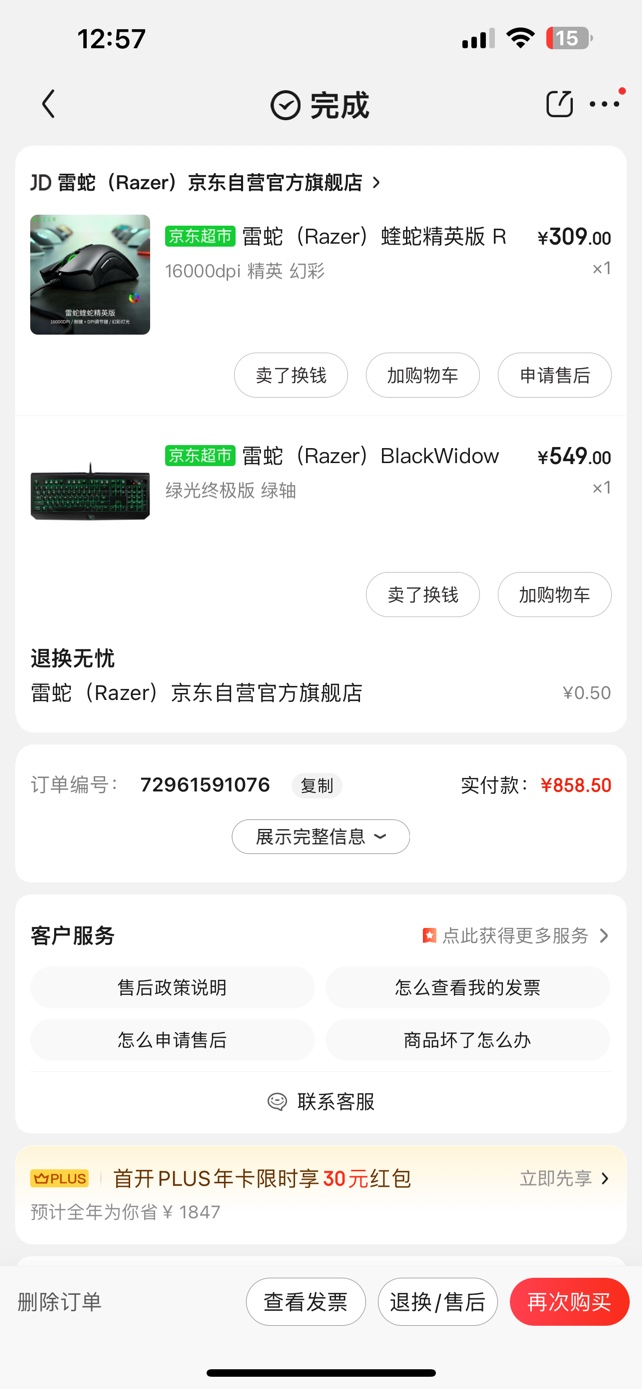The width and height of the screenshot is (642, 1389).
Task: Tap 立即先享 on the PLUS banner
Action: coord(564,1178)
